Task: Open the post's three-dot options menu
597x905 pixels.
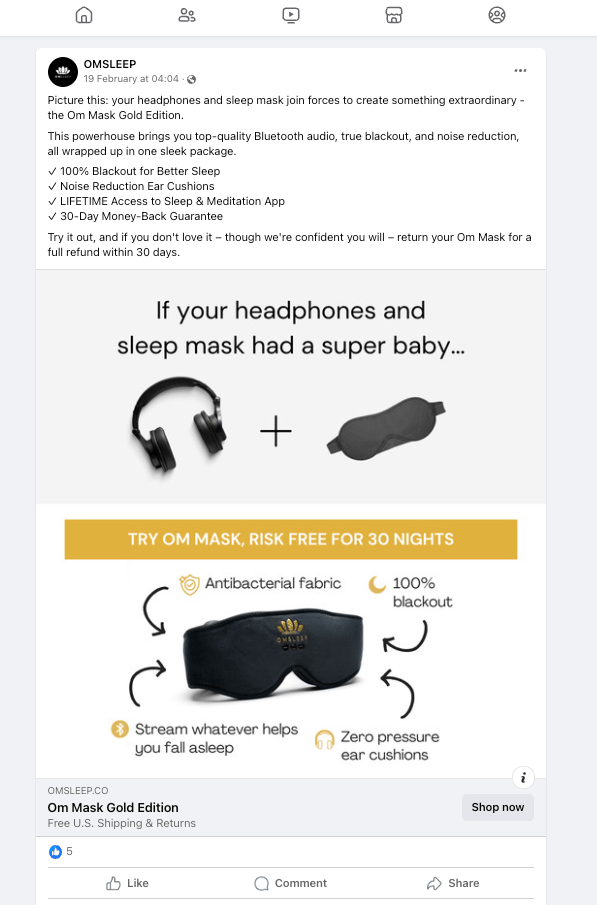Action: [520, 70]
